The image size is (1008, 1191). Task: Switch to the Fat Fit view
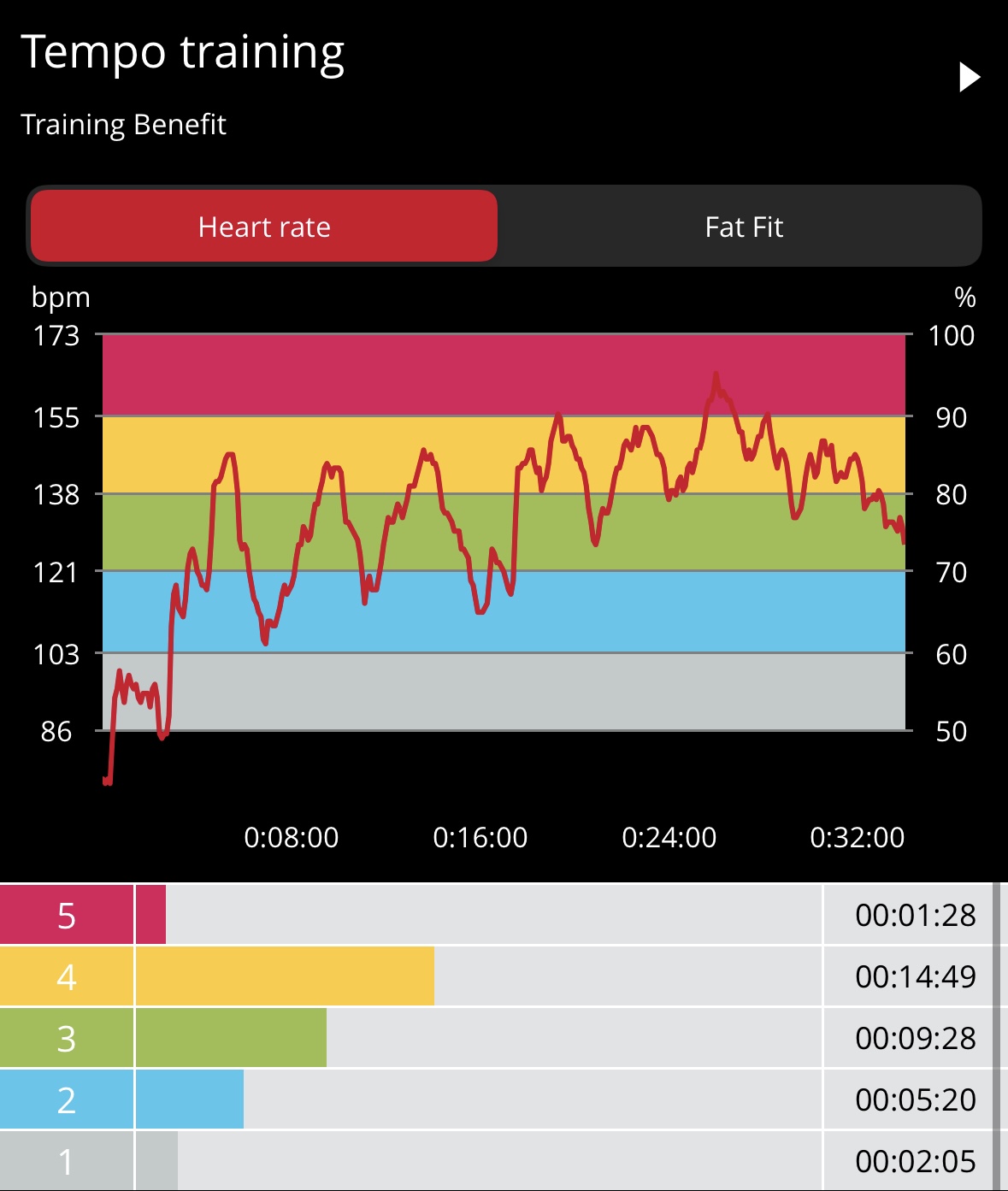pos(743,227)
